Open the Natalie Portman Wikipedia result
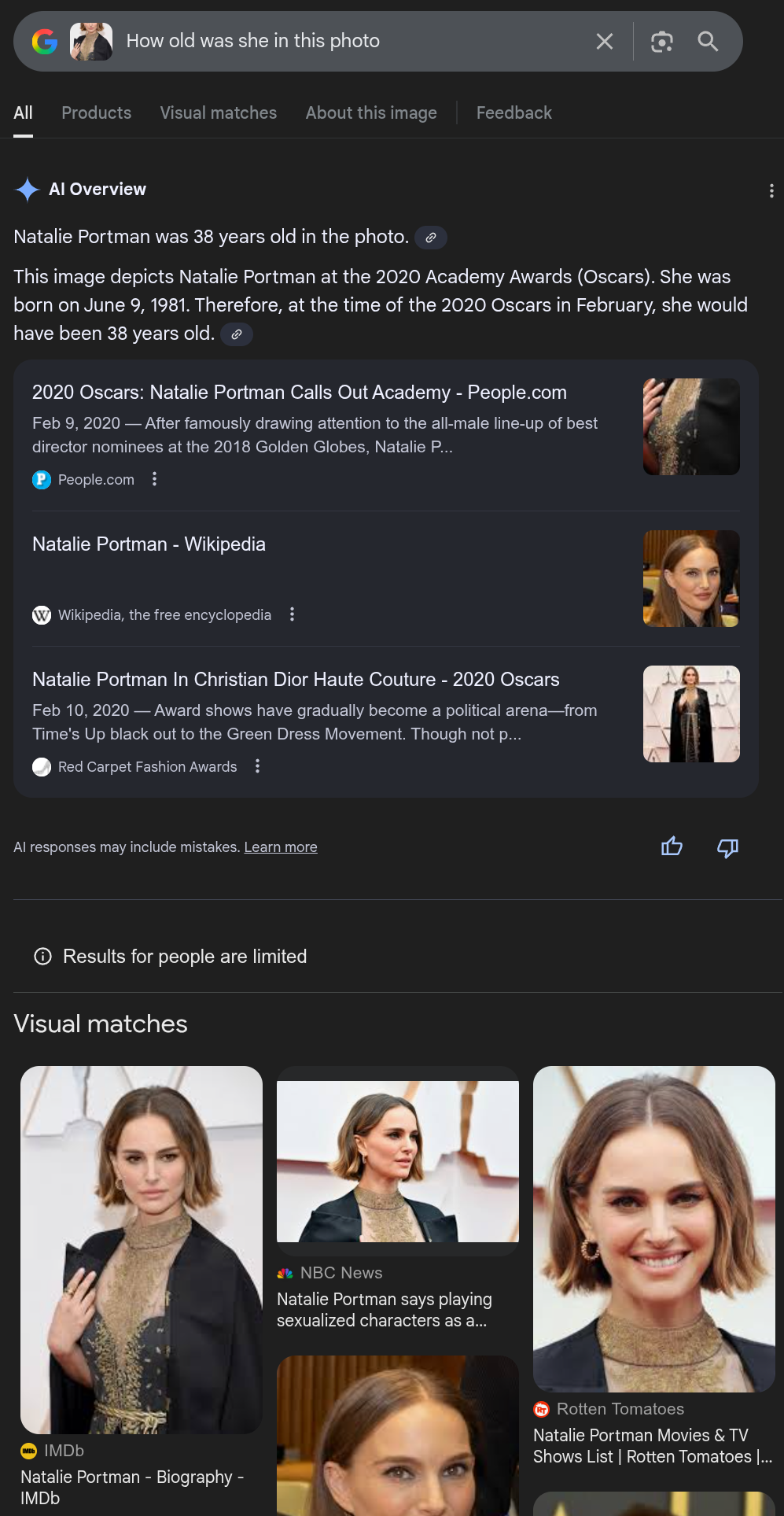 point(149,544)
